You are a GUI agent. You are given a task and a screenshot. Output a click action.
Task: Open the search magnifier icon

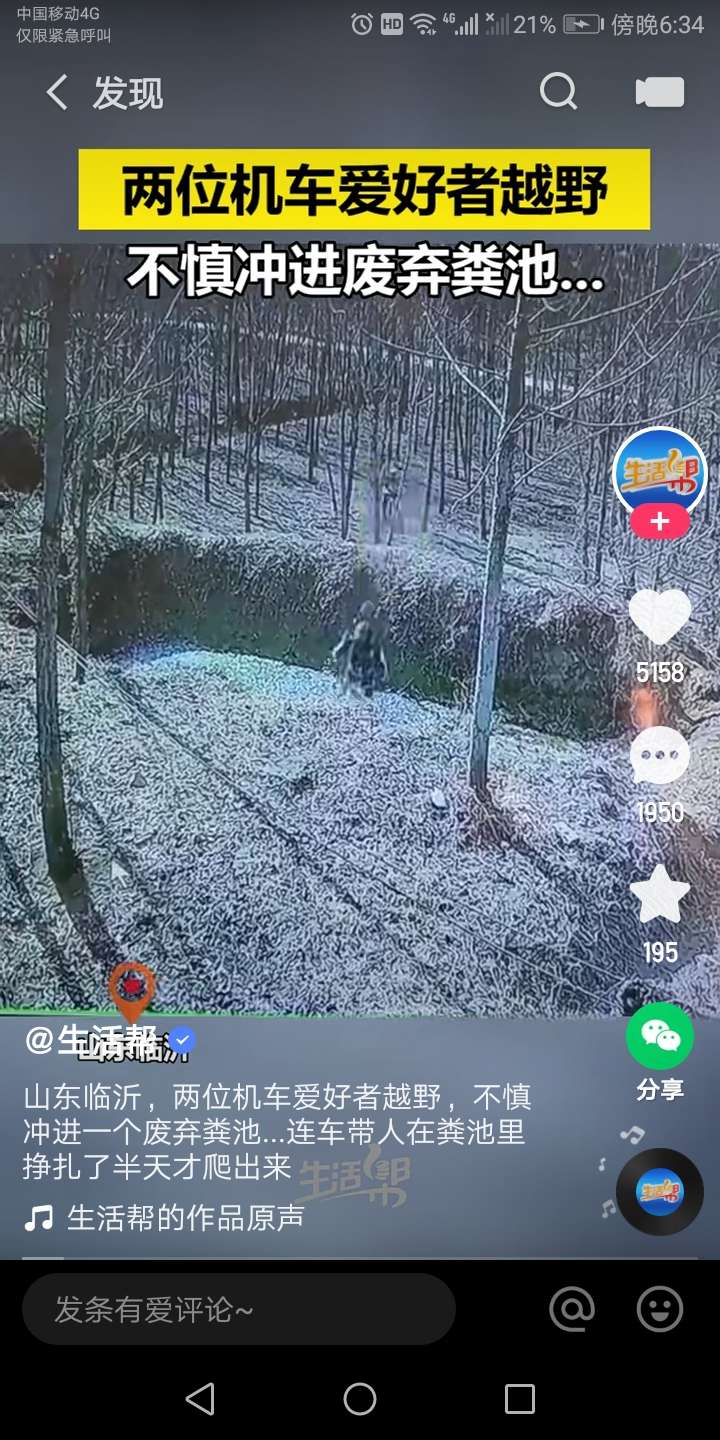coord(558,92)
